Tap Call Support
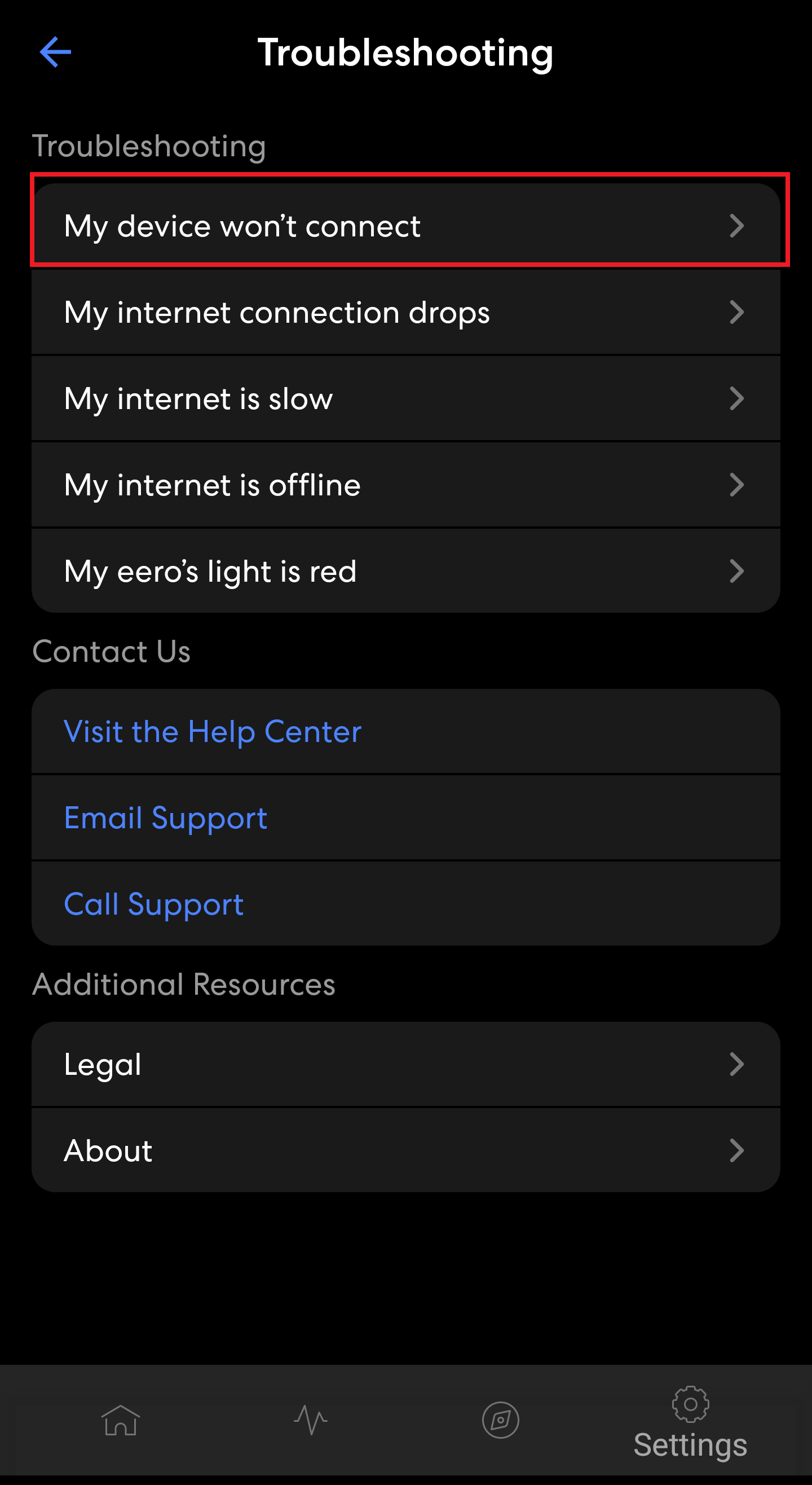Image resolution: width=812 pixels, height=1485 pixels. point(405,903)
